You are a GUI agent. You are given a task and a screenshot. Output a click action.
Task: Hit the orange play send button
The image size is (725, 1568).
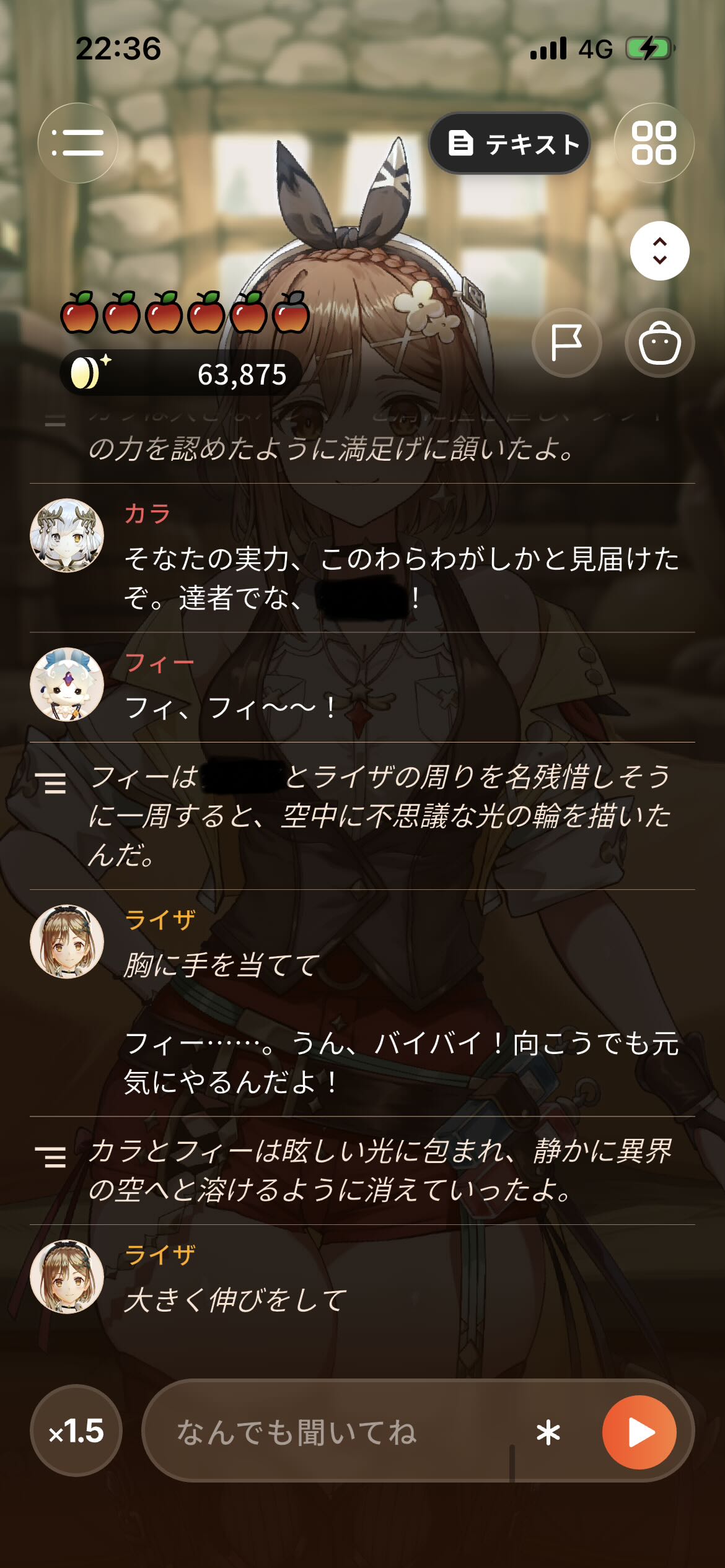[x=639, y=1432]
